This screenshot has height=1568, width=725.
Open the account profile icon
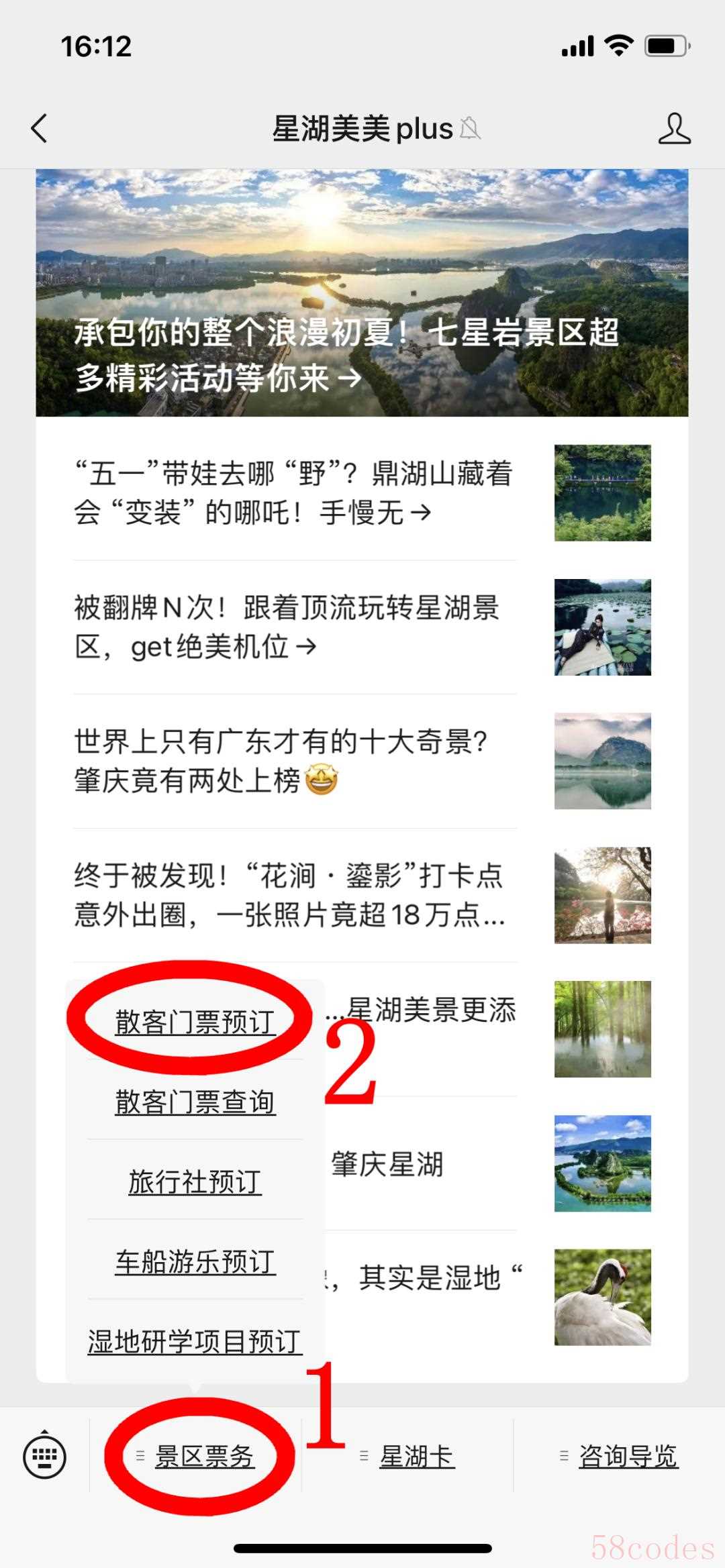click(x=673, y=128)
